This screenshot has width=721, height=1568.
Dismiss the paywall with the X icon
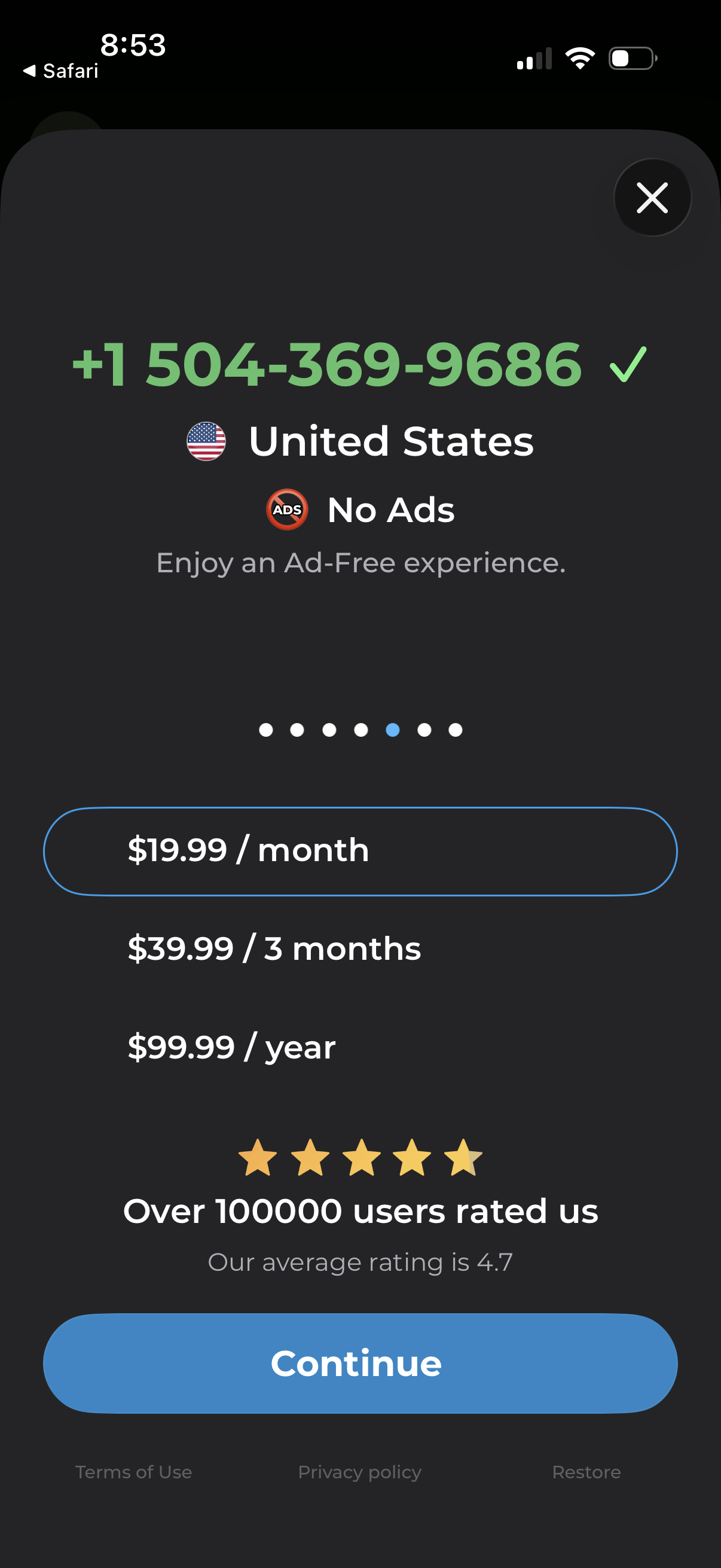[x=652, y=198]
